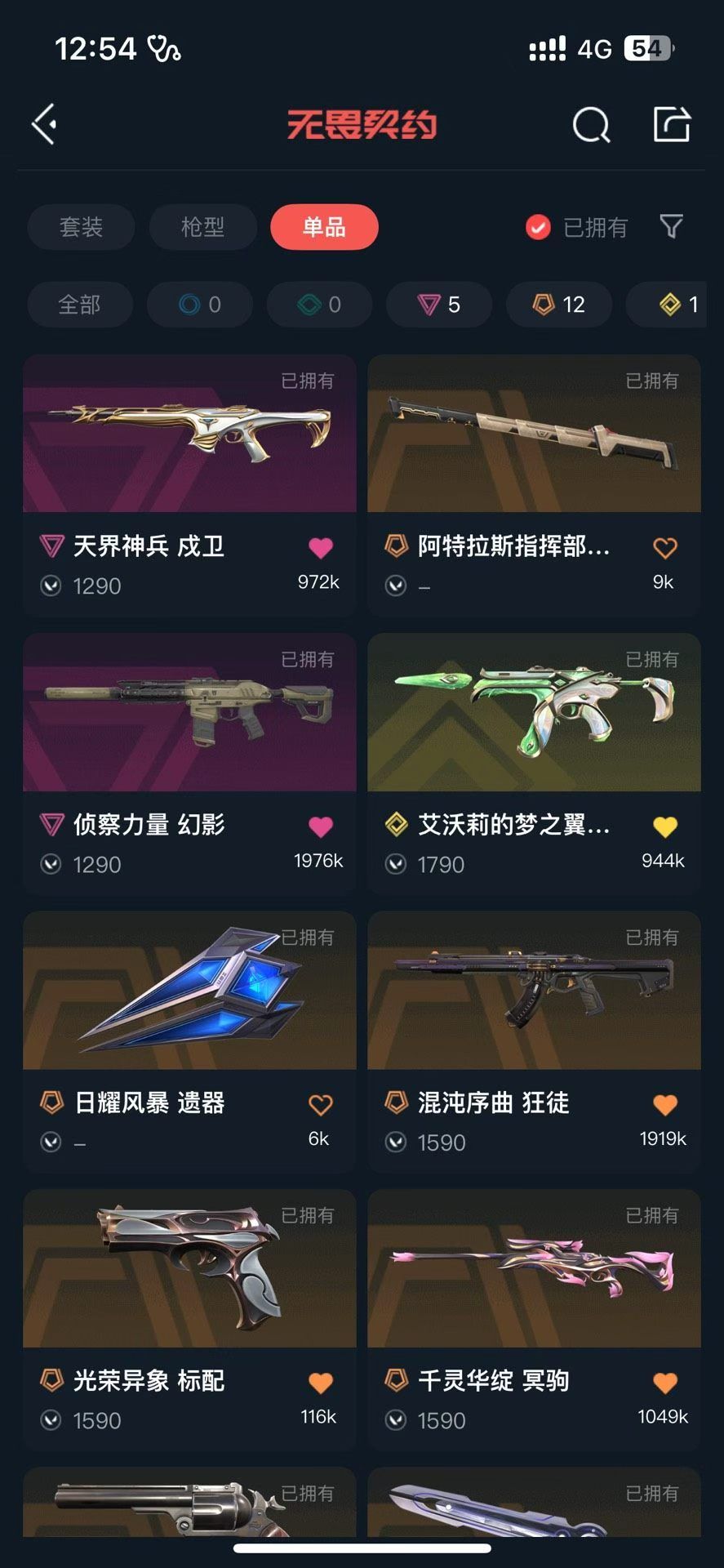This screenshot has width=724, height=1568.
Task: Open the 混沌序曲 狂徒 skin card
Action: [534, 1042]
